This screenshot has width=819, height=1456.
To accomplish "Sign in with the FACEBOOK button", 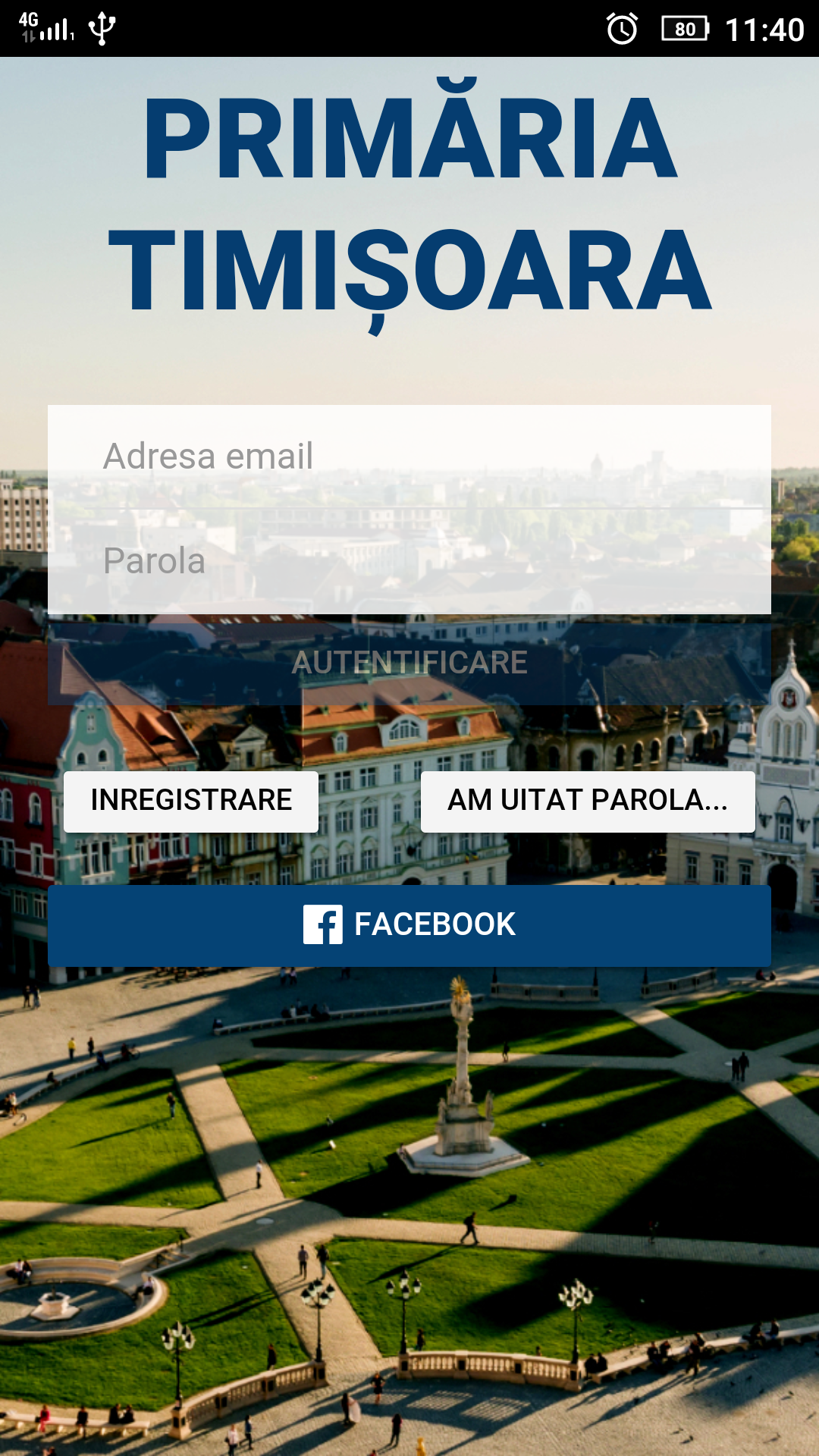I will coord(409,925).
